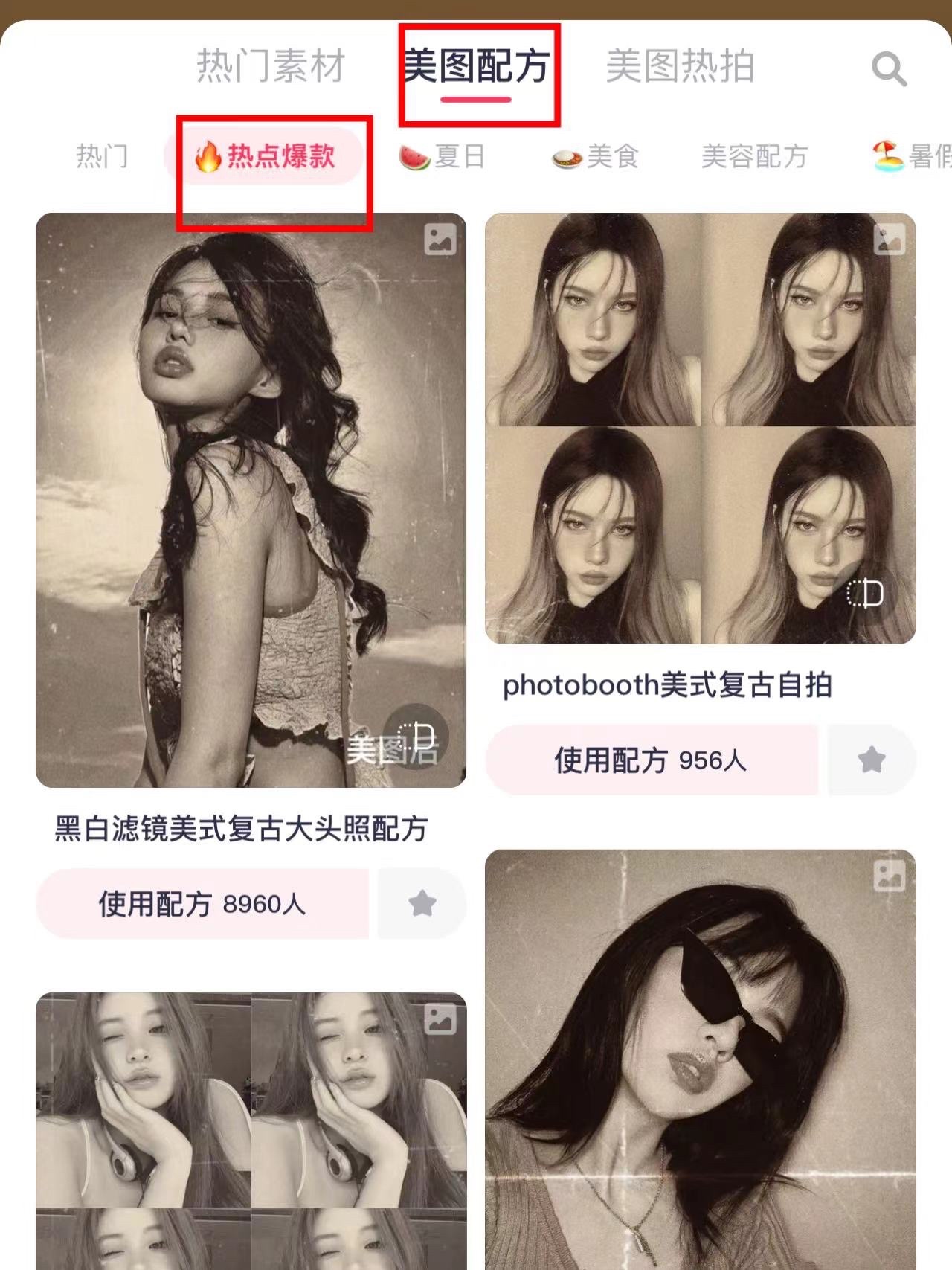This screenshot has height=1270, width=952.
Task: Open the search magnifier icon
Action: (889, 69)
